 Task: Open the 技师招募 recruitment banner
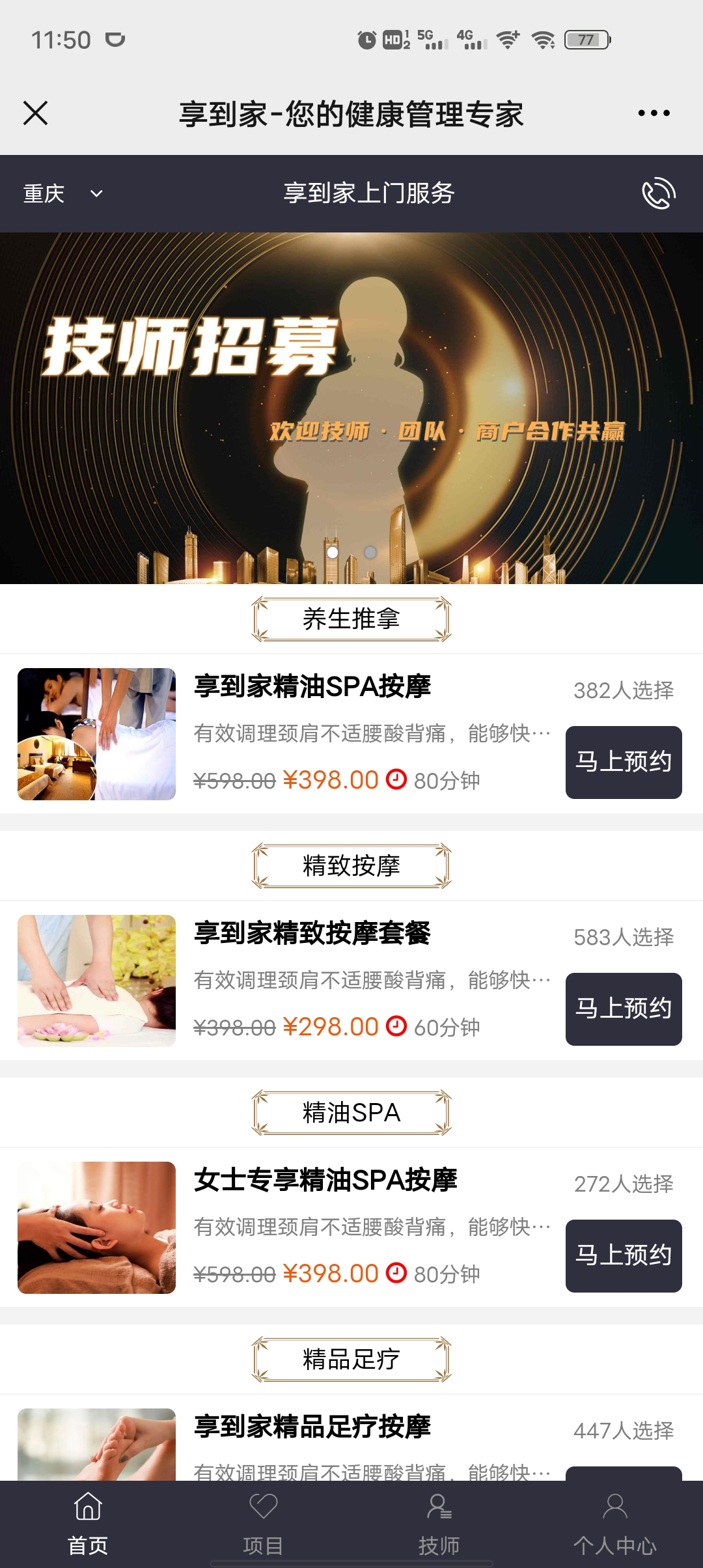click(x=351, y=408)
